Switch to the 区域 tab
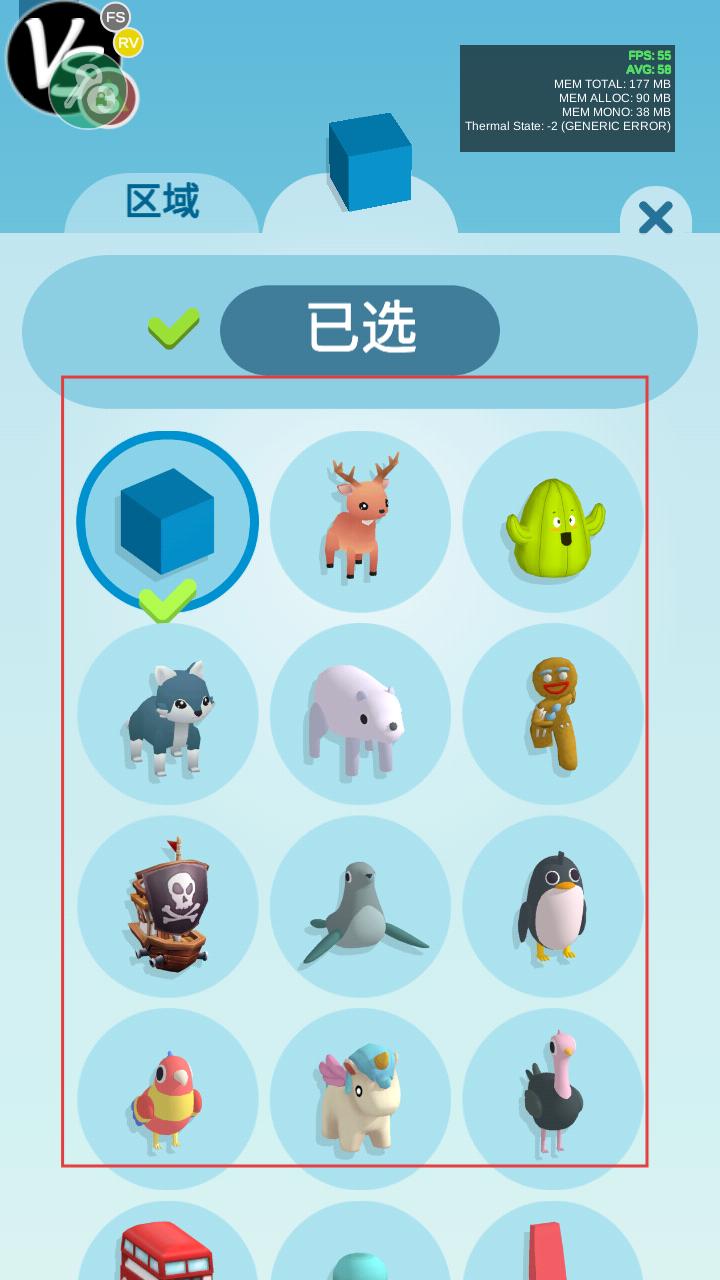 pyautogui.click(x=162, y=201)
